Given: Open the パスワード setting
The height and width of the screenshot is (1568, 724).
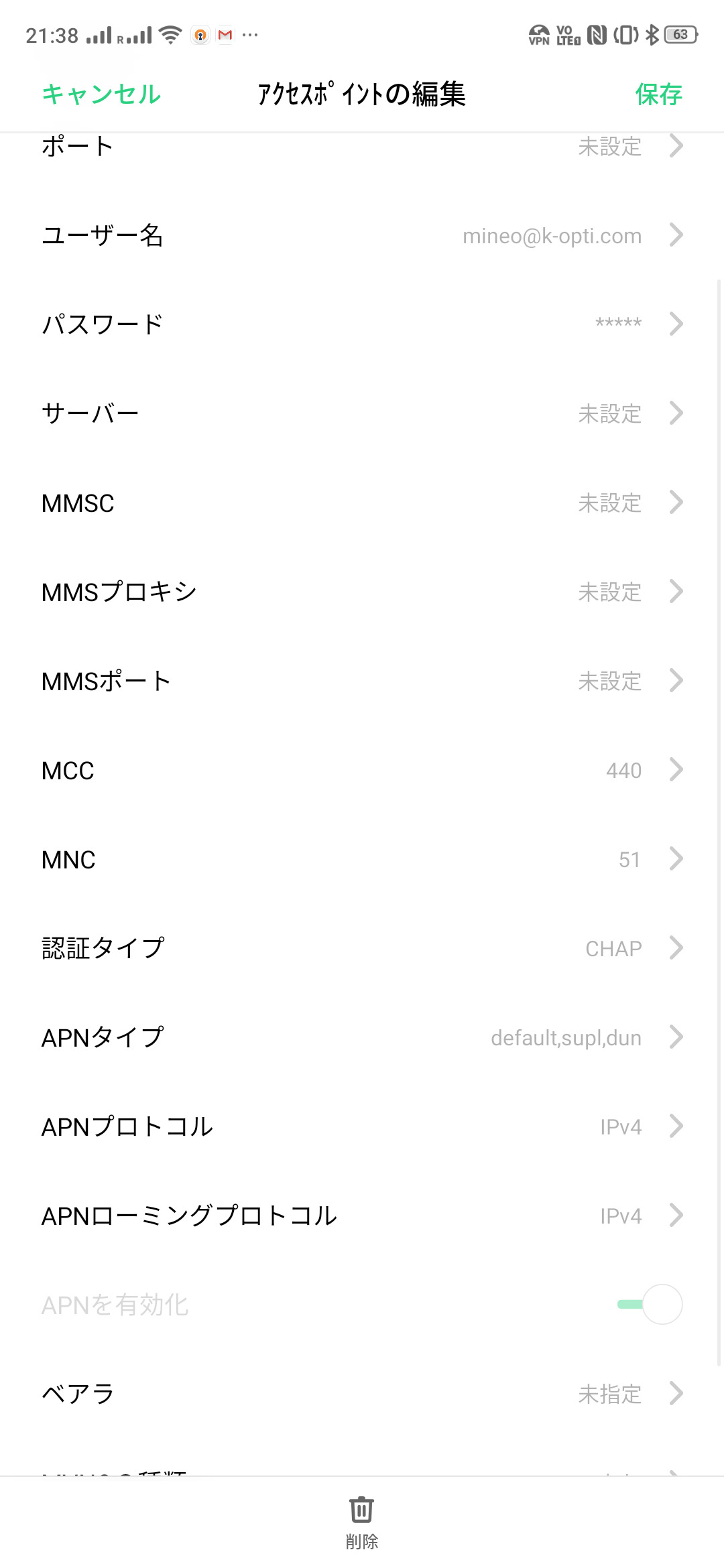Looking at the screenshot, I should [x=362, y=324].
